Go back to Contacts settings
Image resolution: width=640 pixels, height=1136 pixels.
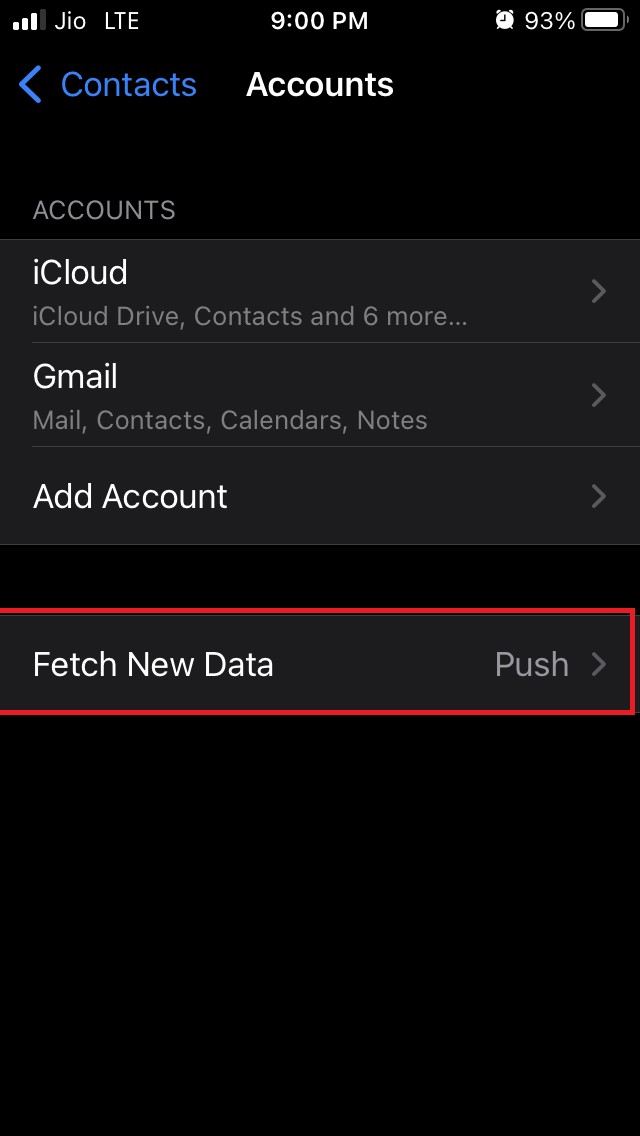pos(108,85)
